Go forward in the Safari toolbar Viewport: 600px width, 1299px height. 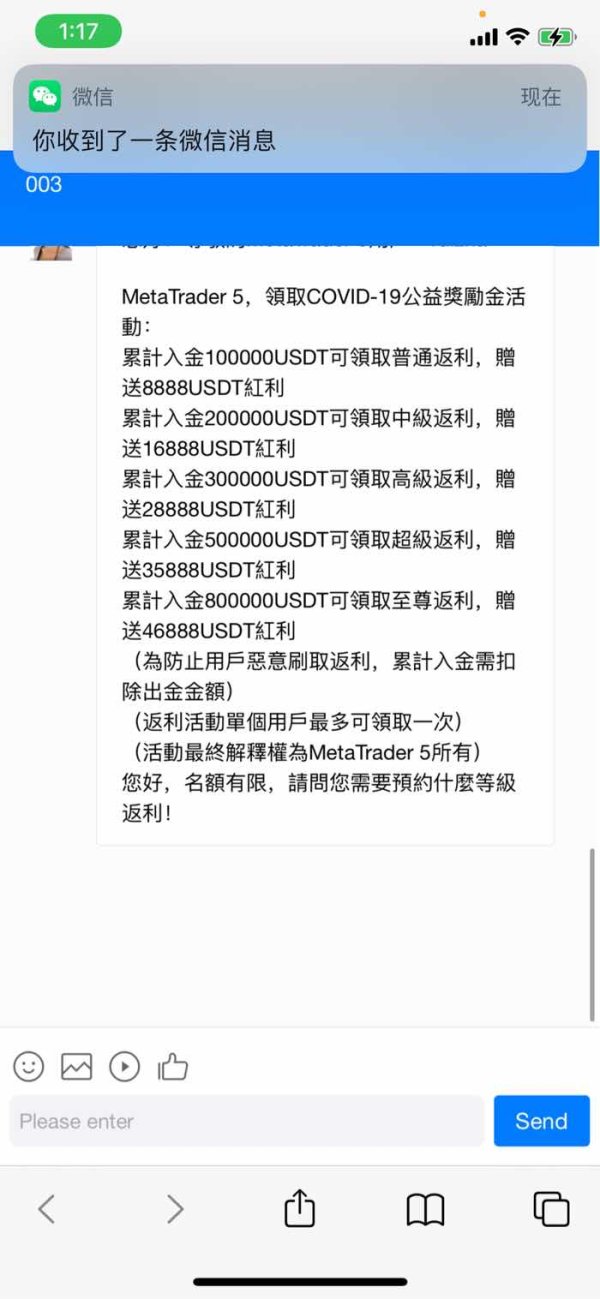point(175,1209)
